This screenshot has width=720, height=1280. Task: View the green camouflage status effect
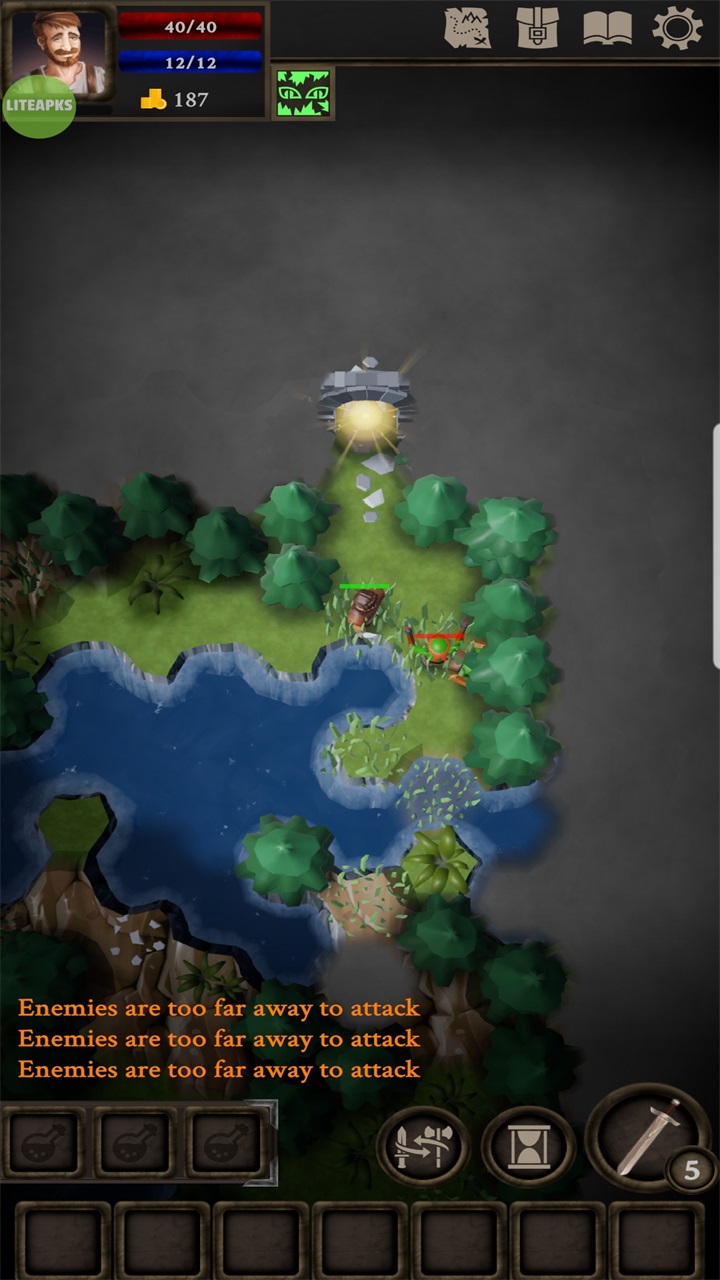(304, 94)
